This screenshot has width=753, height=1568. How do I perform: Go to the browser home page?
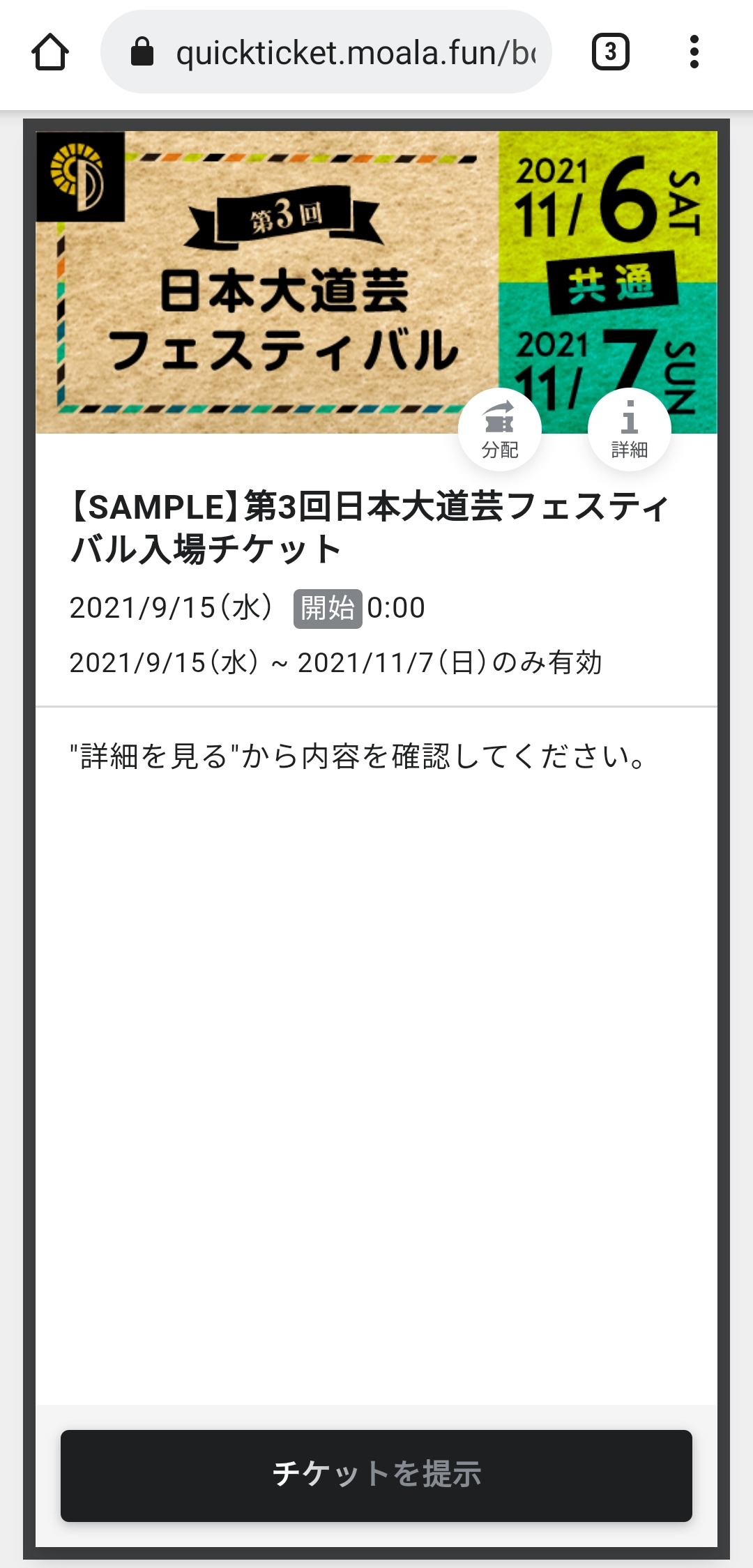coord(50,52)
